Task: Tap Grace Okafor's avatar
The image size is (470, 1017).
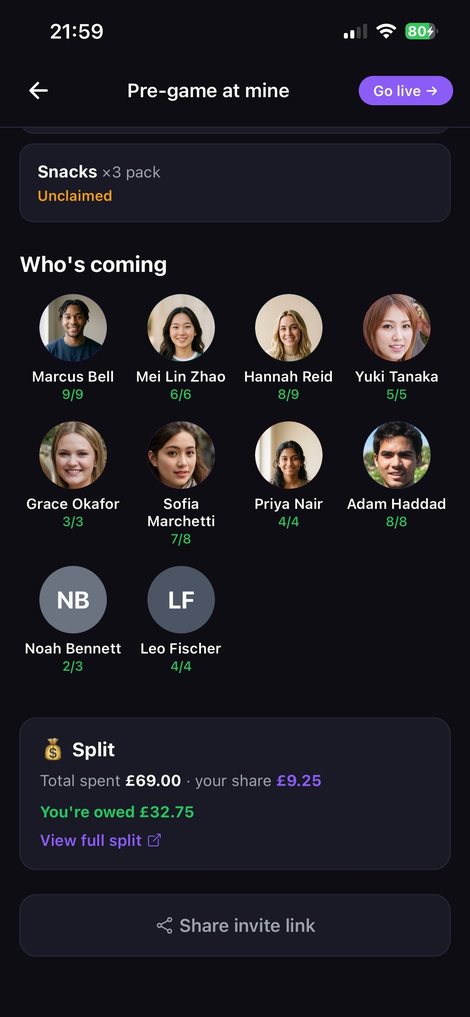Action: (x=73, y=455)
